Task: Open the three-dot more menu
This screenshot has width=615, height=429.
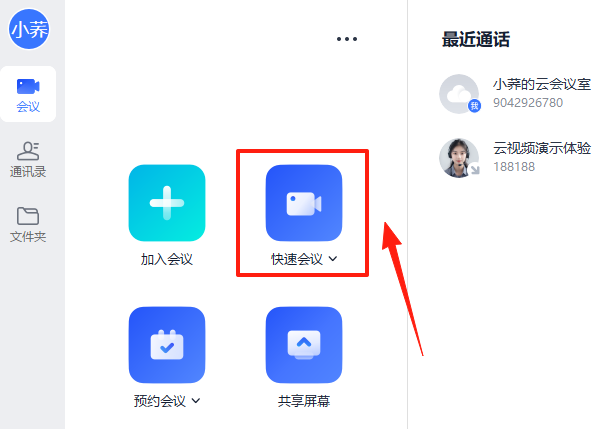Action: (347, 39)
